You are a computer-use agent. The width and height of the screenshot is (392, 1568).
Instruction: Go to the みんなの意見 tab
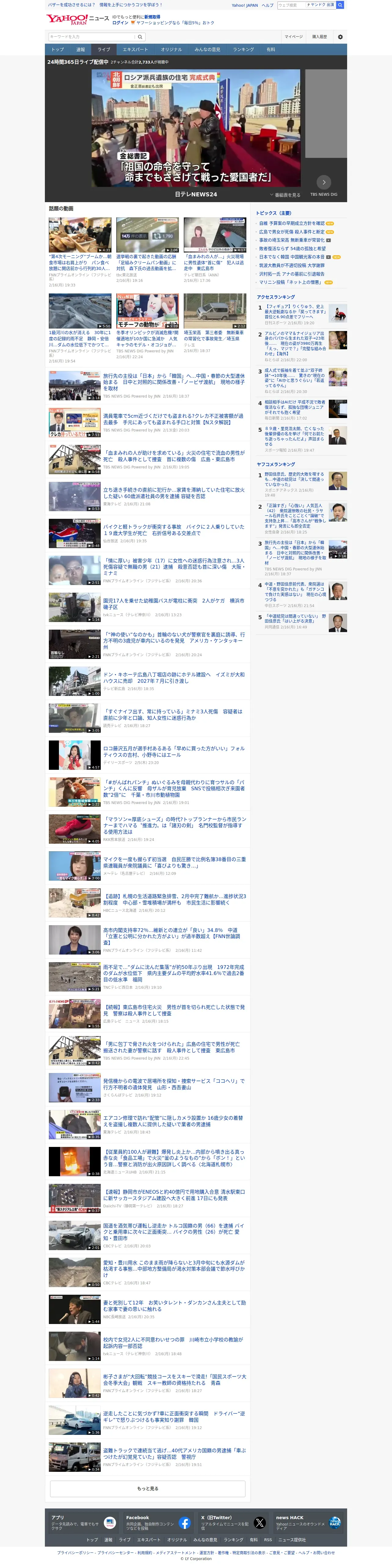(208, 49)
